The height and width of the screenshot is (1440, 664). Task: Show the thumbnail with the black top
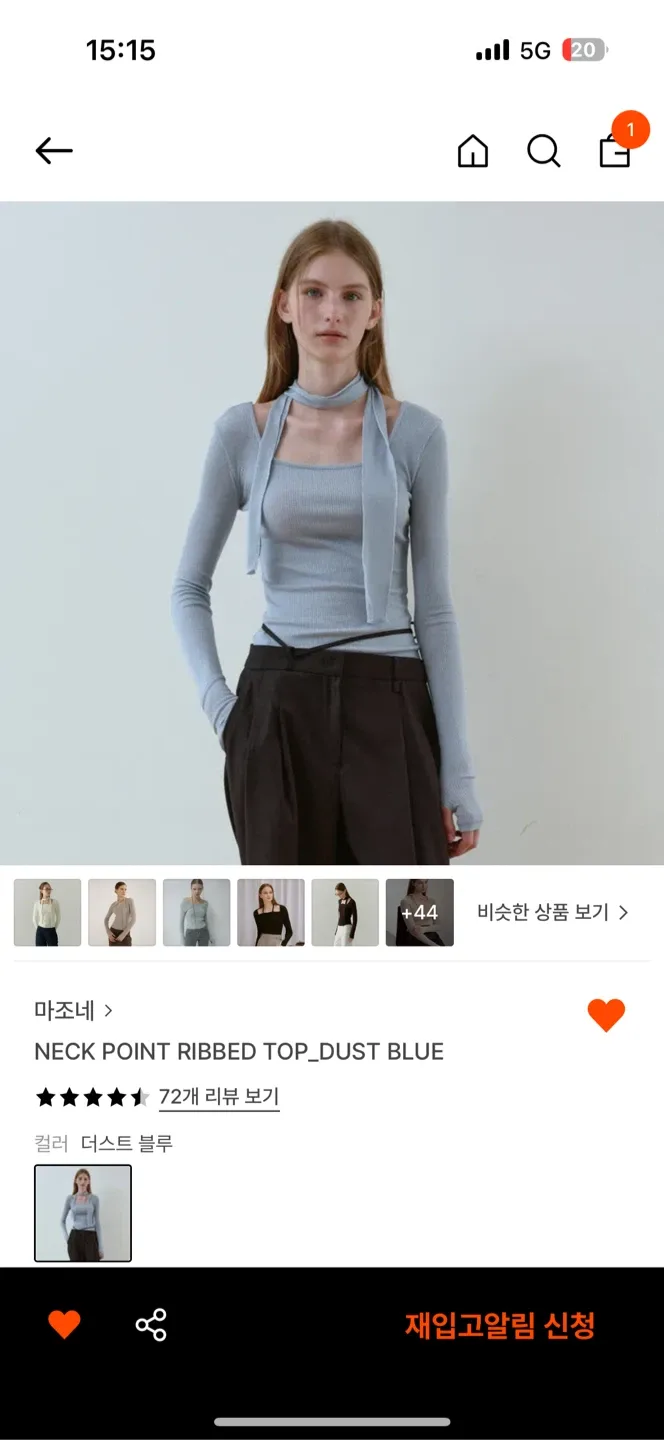(270, 912)
